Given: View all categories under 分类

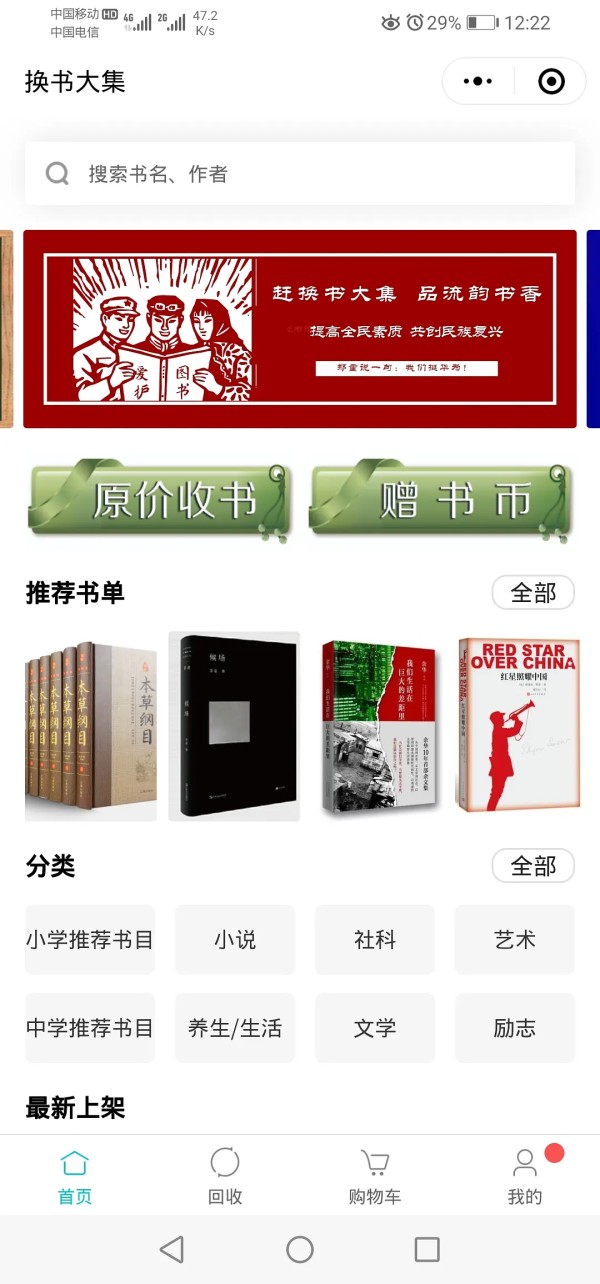Looking at the screenshot, I should (532, 866).
